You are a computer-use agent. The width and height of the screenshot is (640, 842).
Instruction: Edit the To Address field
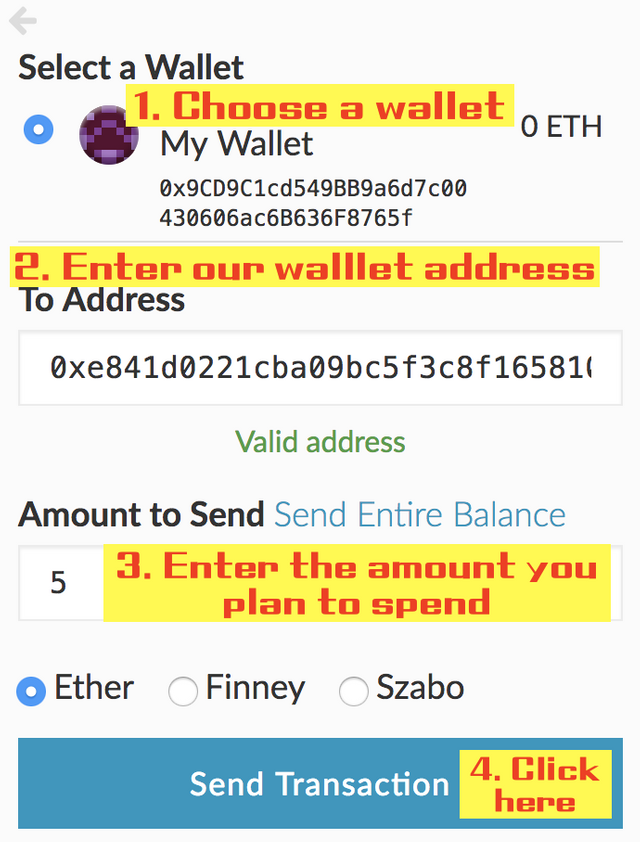coord(320,368)
